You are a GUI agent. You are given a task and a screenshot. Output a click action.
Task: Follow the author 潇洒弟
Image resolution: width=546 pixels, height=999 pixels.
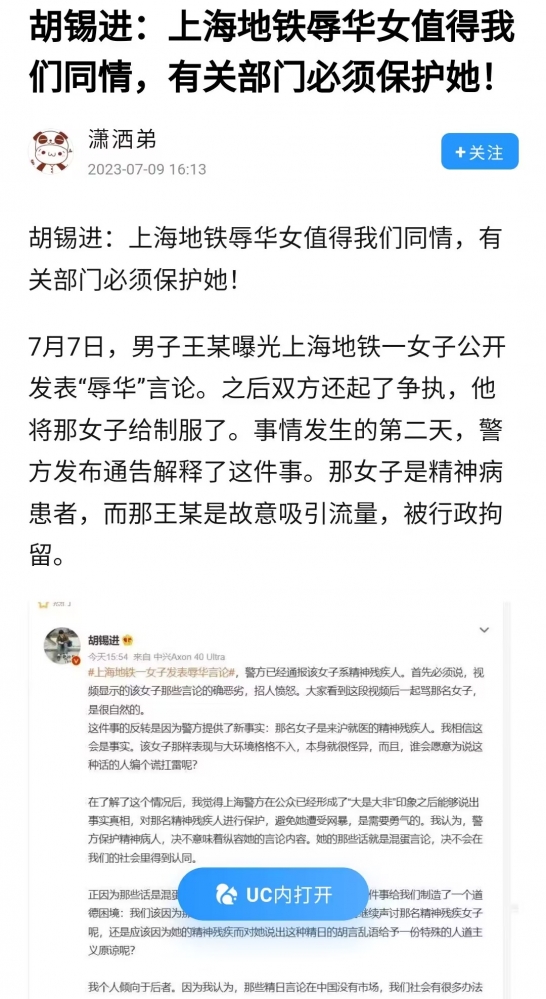click(480, 152)
